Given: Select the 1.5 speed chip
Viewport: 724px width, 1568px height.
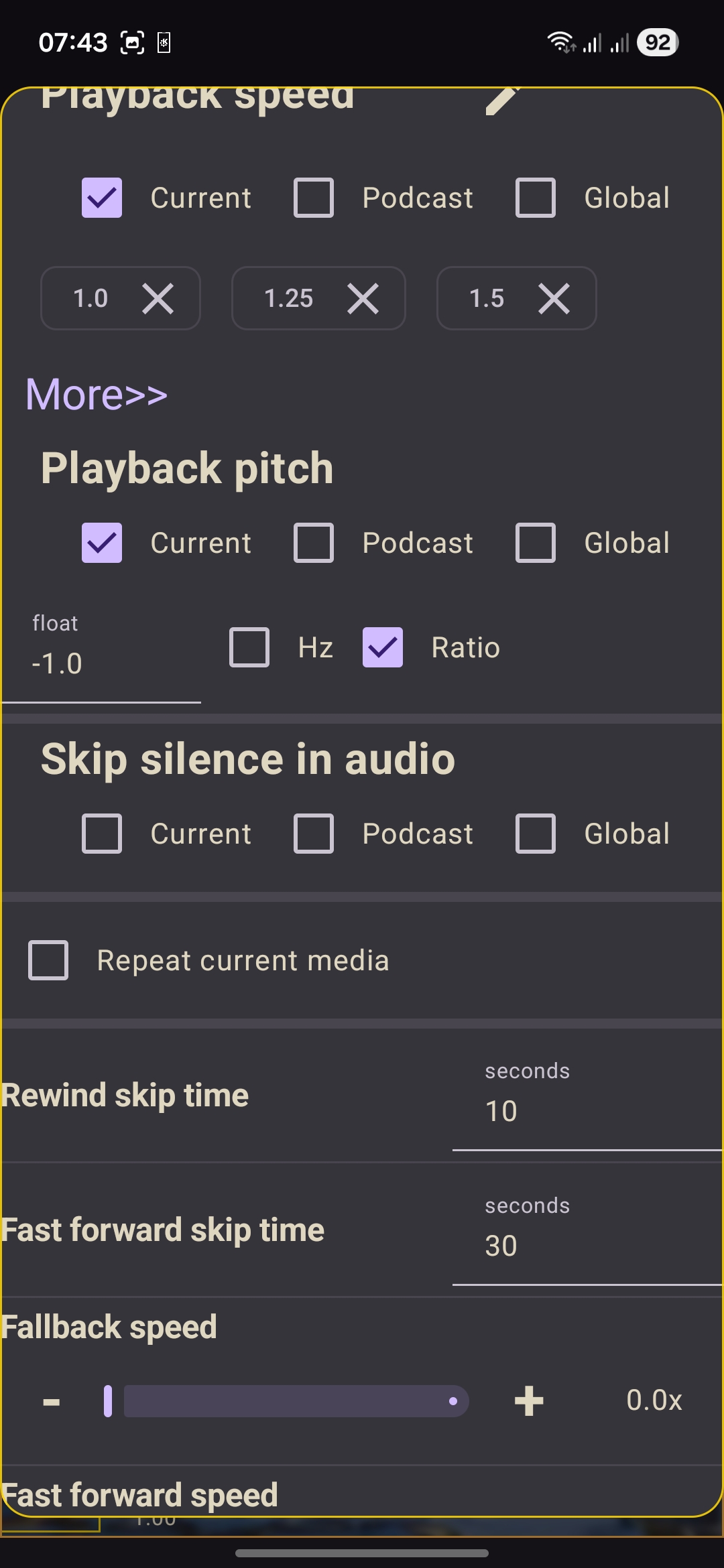Looking at the screenshot, I should pyautogui.click(x=487, y=298).
